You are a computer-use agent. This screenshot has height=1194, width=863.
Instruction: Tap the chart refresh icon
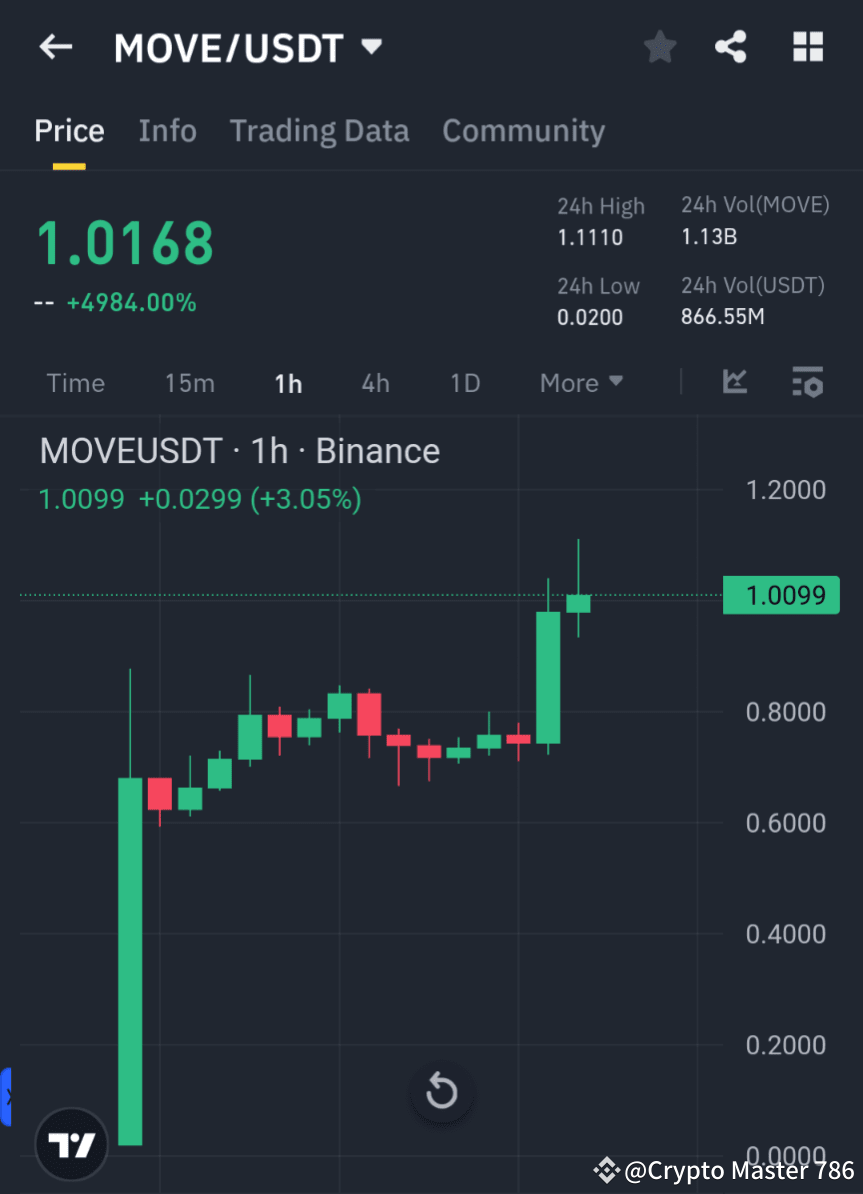[442, 1092]
